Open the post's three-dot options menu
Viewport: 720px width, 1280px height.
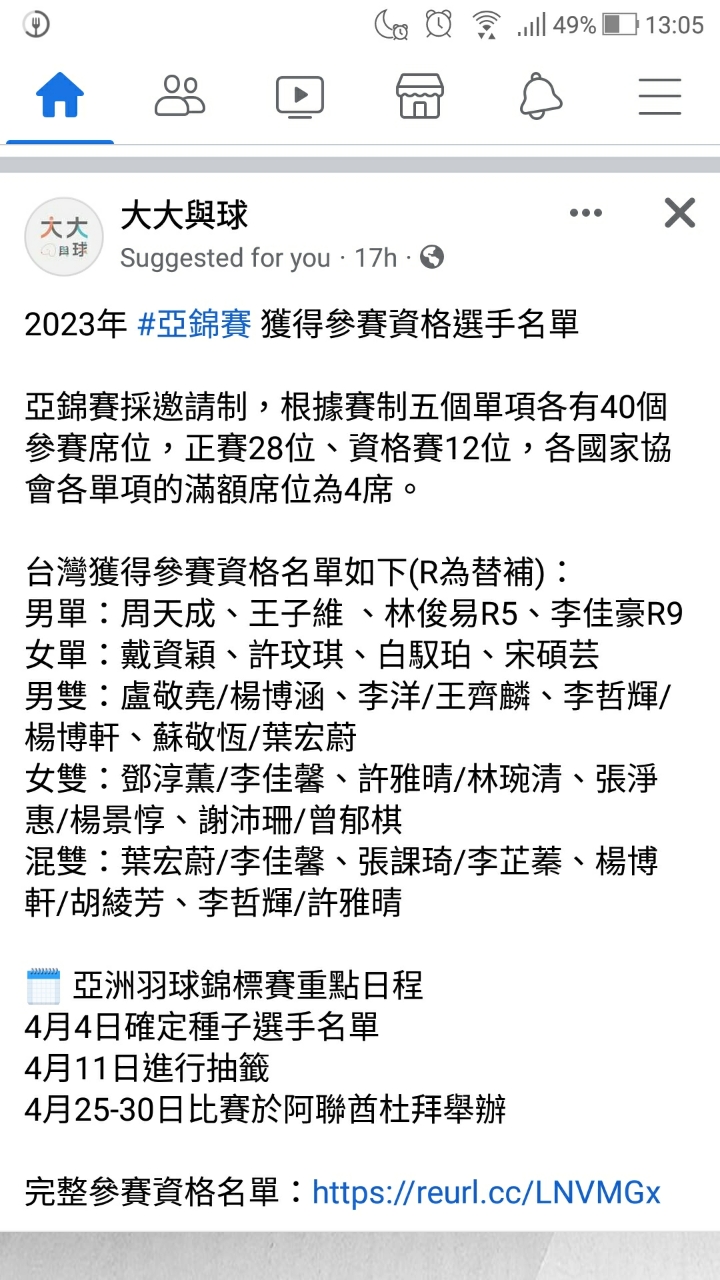(586, 213)
